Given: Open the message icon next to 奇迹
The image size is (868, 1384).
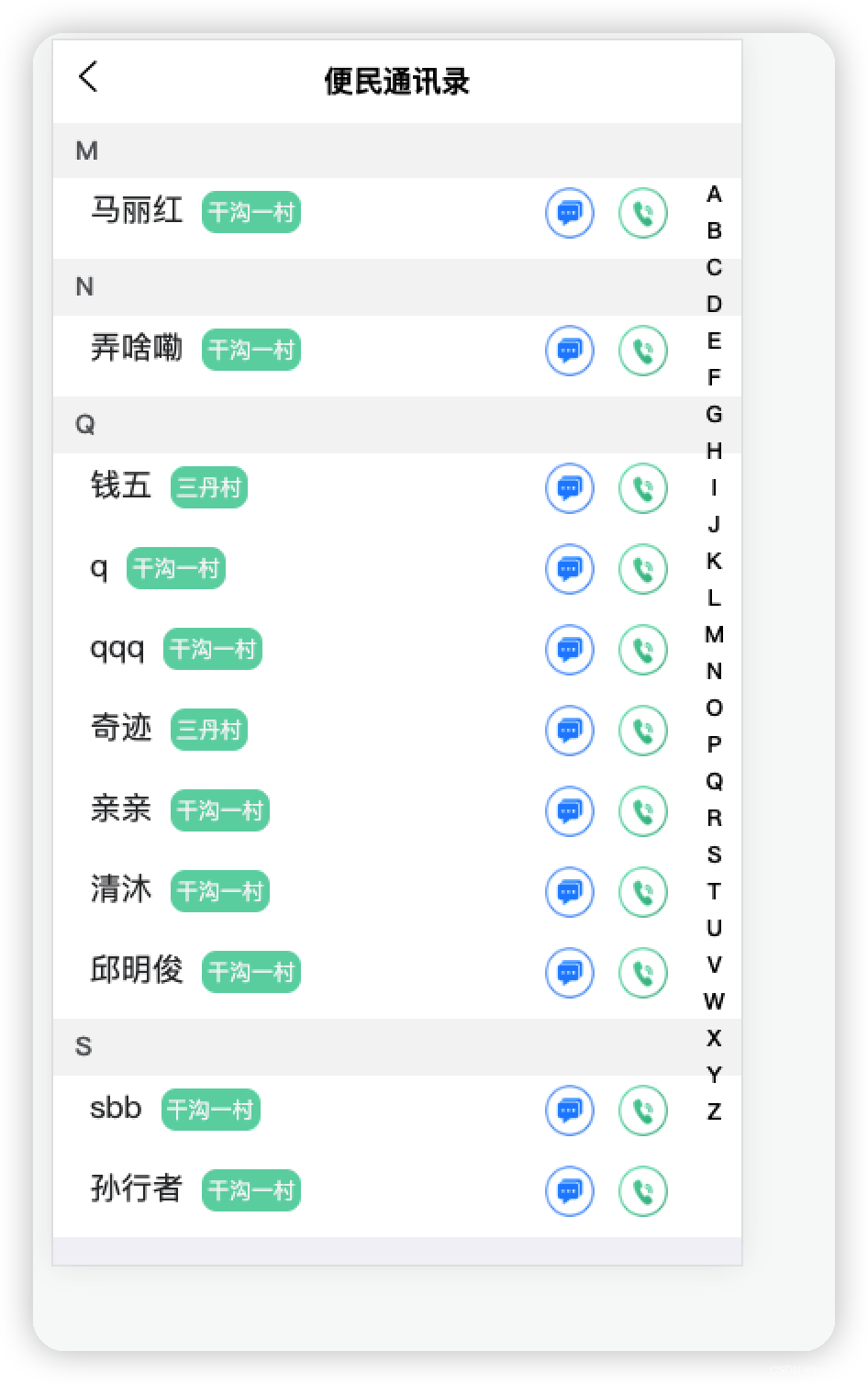Looking at the screenshot, I should pos(569,730).
